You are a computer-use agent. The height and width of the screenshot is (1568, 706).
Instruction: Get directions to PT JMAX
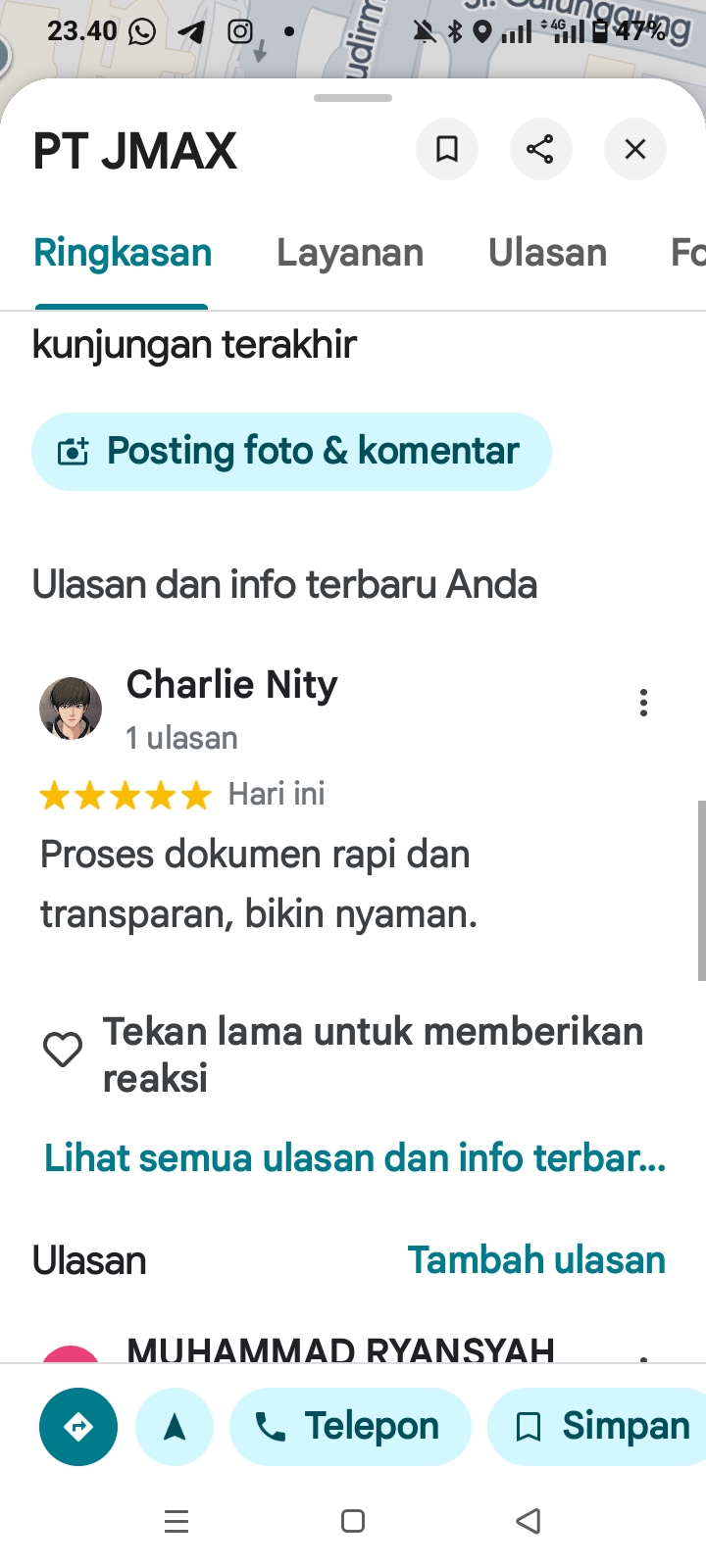coord(78,1427)
